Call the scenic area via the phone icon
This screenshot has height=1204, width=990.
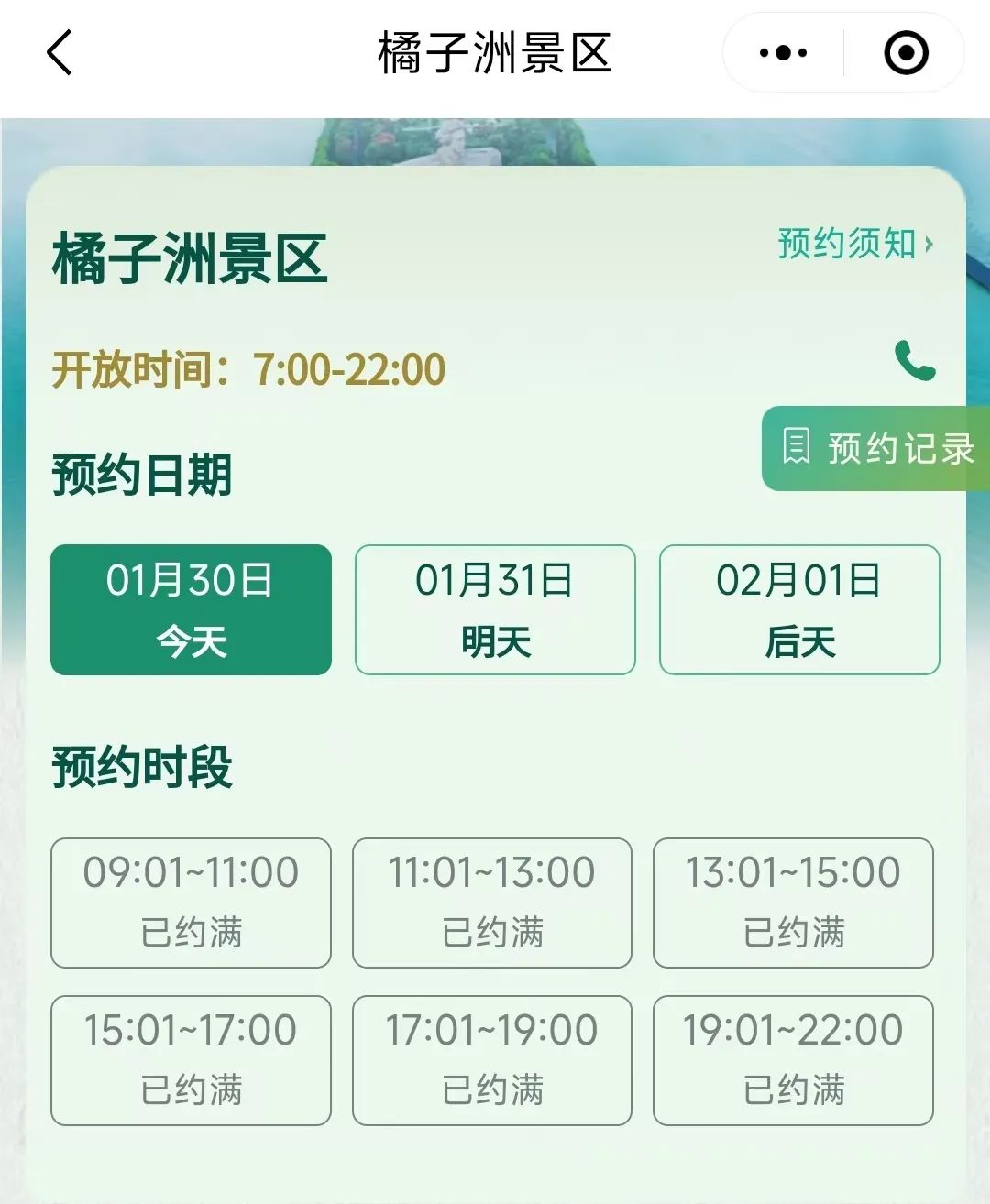pyautogui.click(x=914, y=360)
